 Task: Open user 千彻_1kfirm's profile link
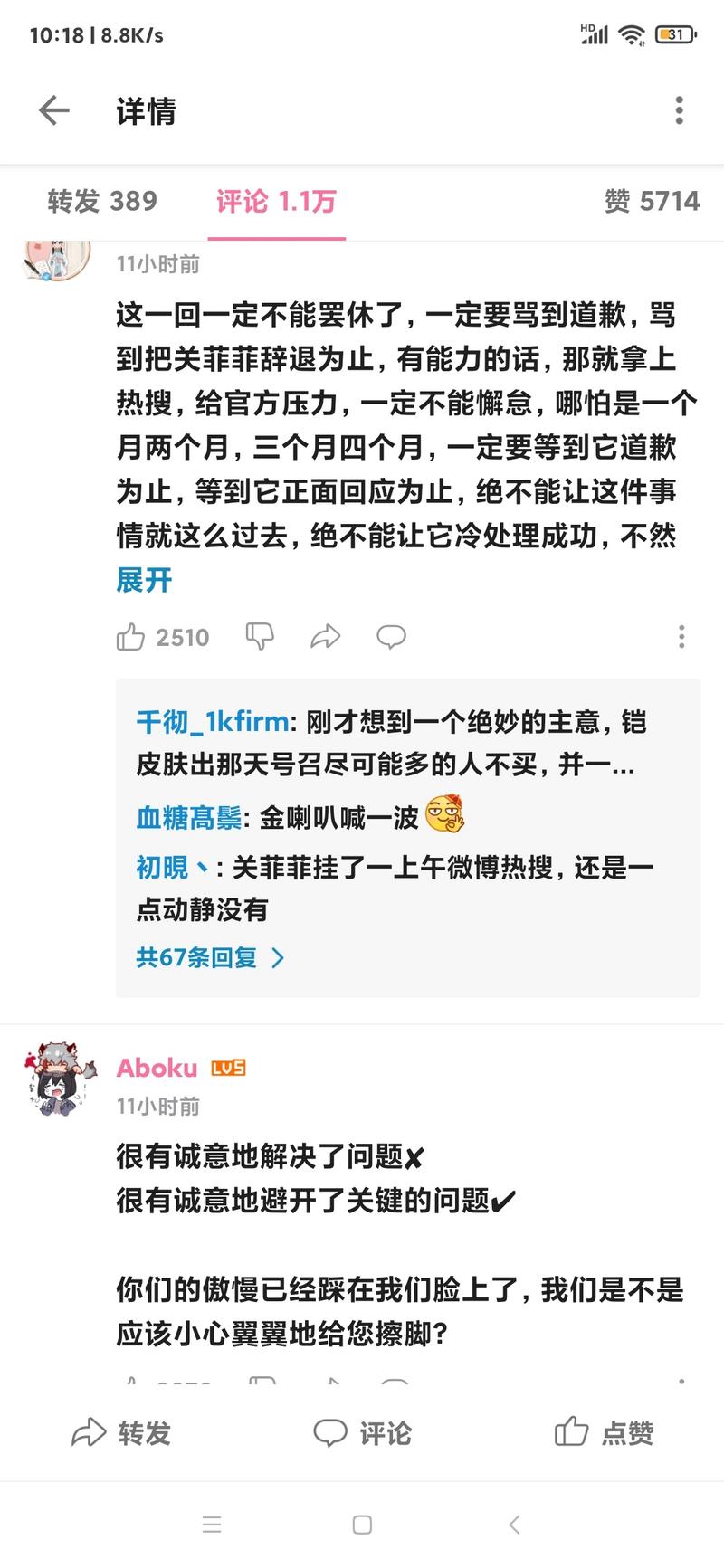pos(213,722)
